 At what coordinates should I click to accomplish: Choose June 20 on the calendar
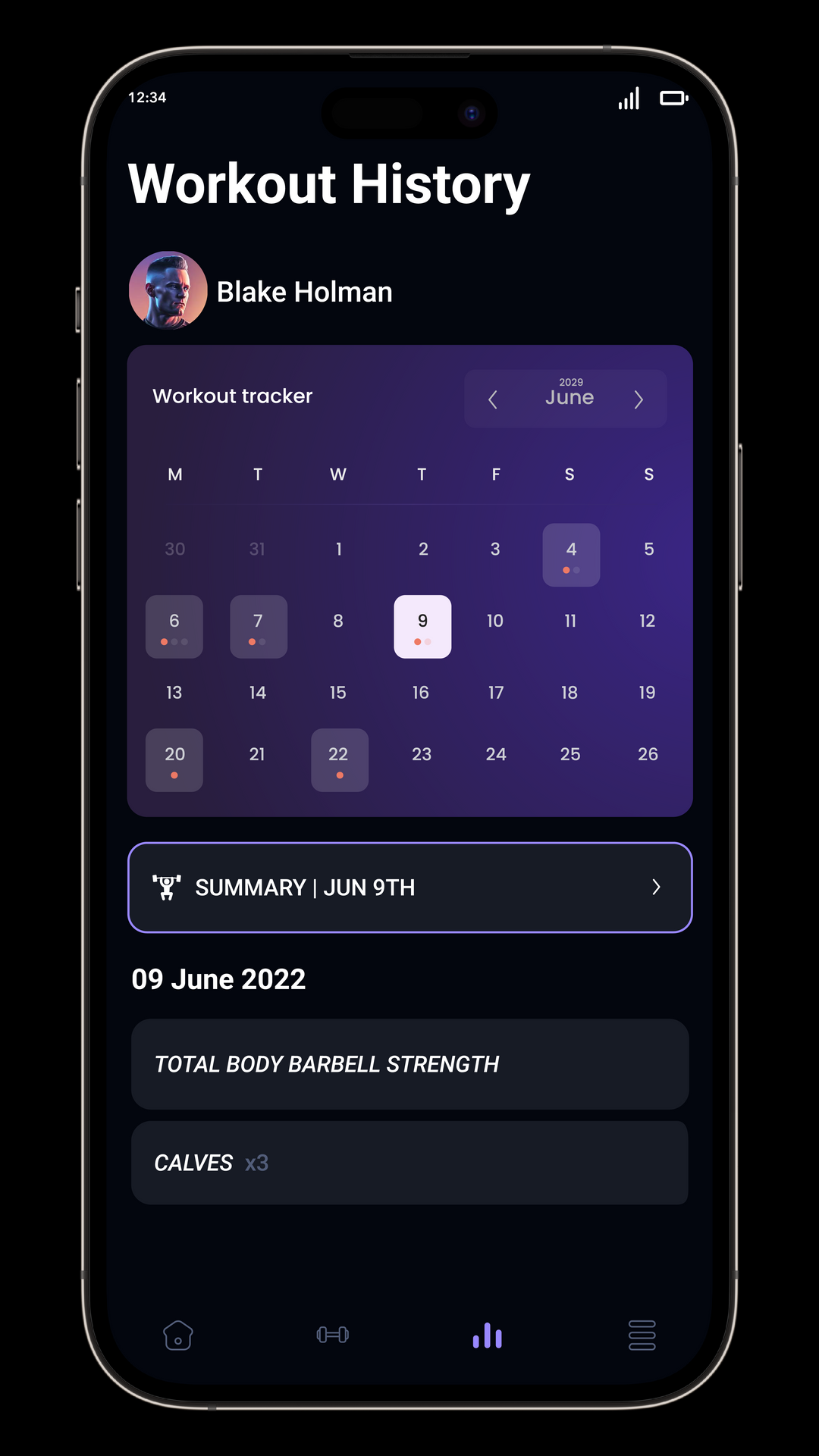174,760
